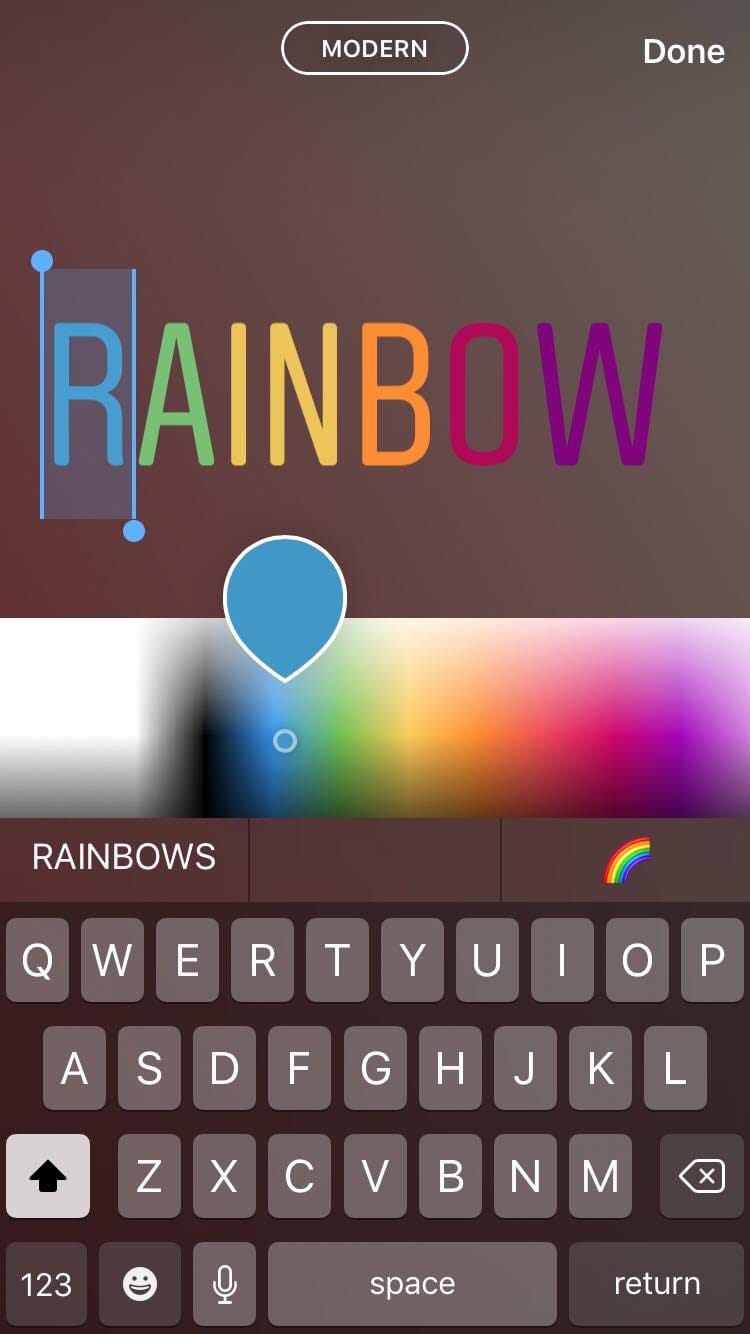Select the RAINBOWS keyboard suggestion
Screen dimensions: 750x1334
[x=124, y=857]
